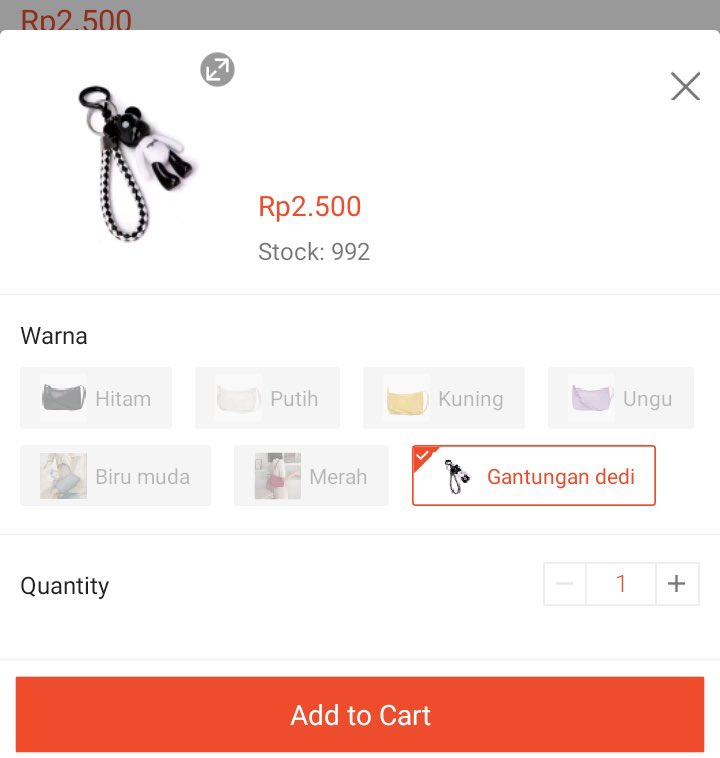
Task: Select the Kuning color option
Action: click(x=443, y=397)
